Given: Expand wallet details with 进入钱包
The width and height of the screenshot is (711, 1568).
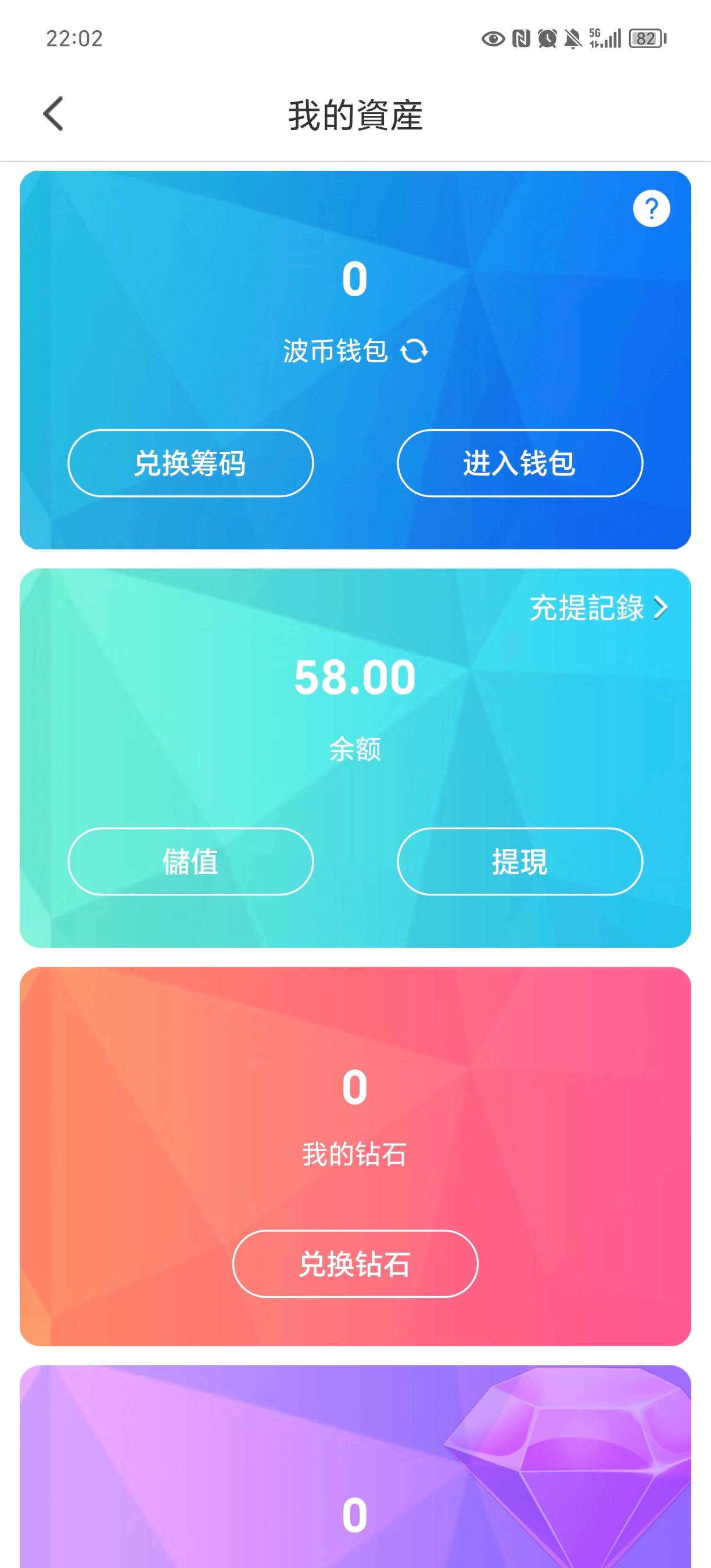Looking at the screenshot, I should click(519, 463).
